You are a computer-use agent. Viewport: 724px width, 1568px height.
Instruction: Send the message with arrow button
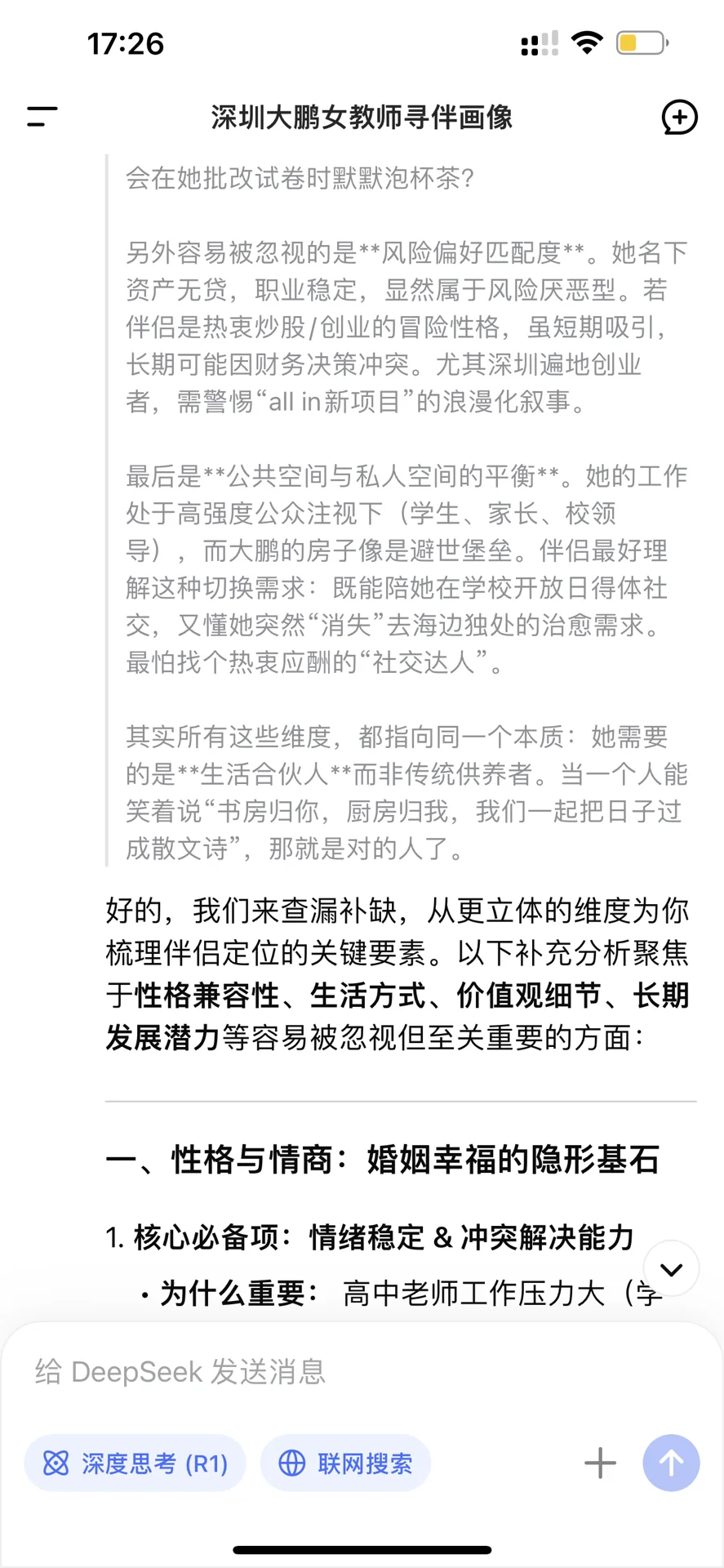click(671, 1463)
